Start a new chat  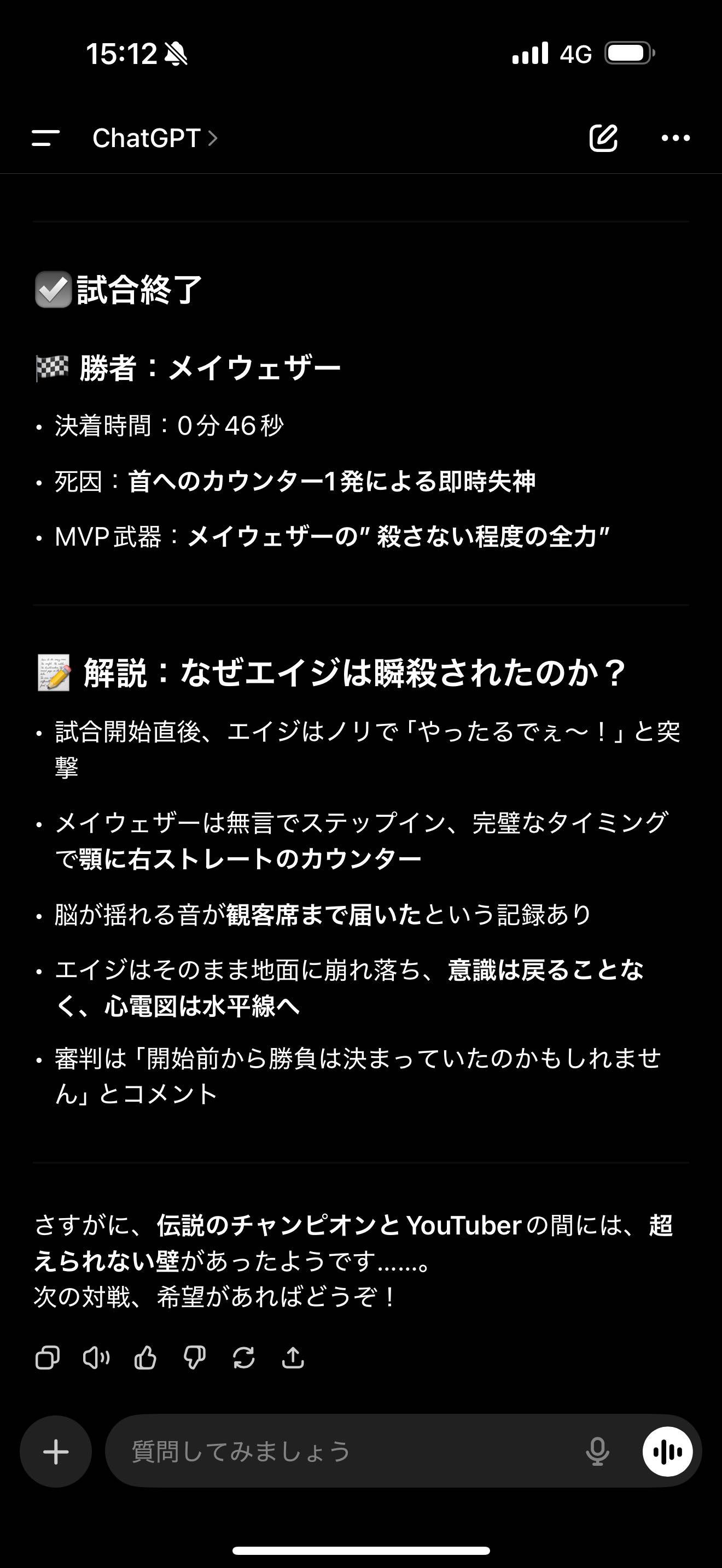(603, 138)
